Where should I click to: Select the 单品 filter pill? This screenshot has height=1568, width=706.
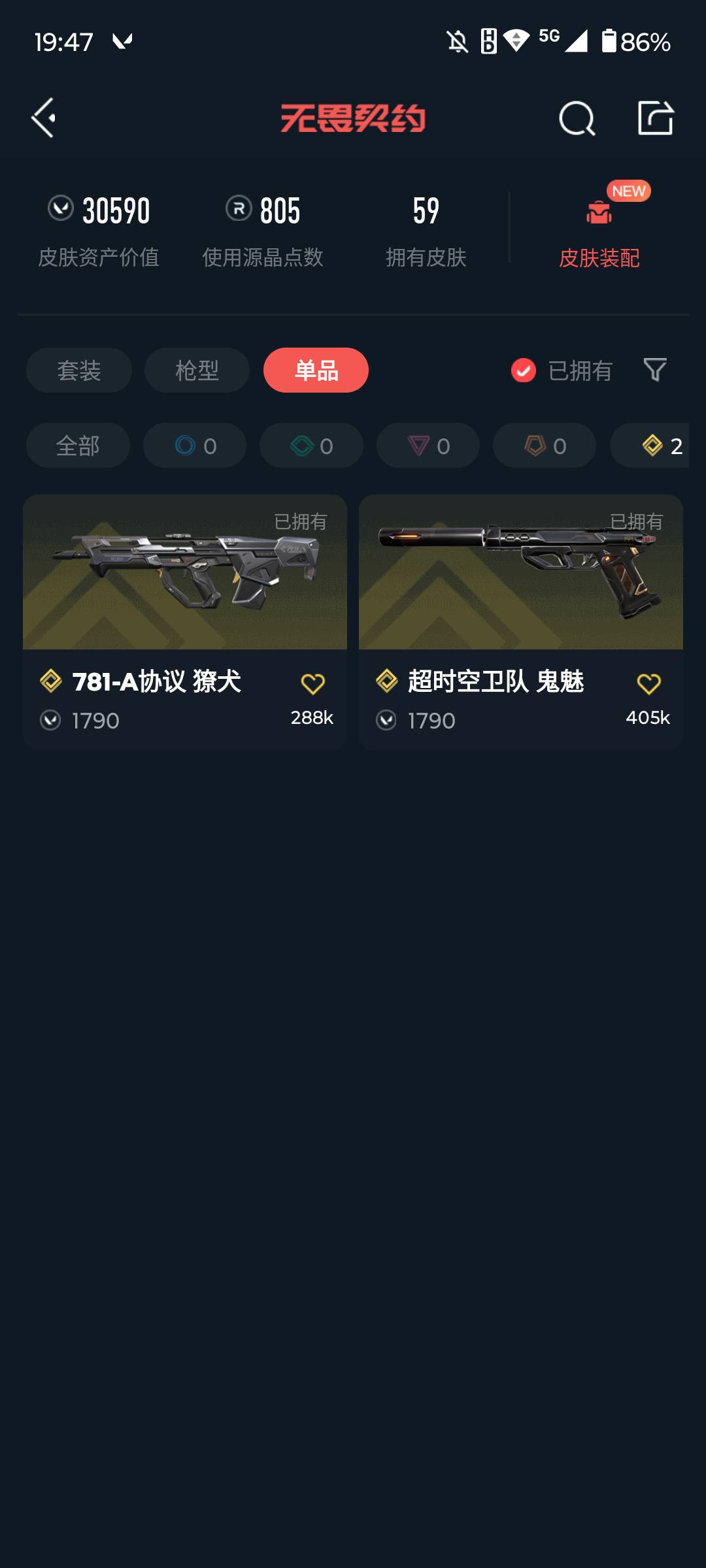click(x=316, y=370)
